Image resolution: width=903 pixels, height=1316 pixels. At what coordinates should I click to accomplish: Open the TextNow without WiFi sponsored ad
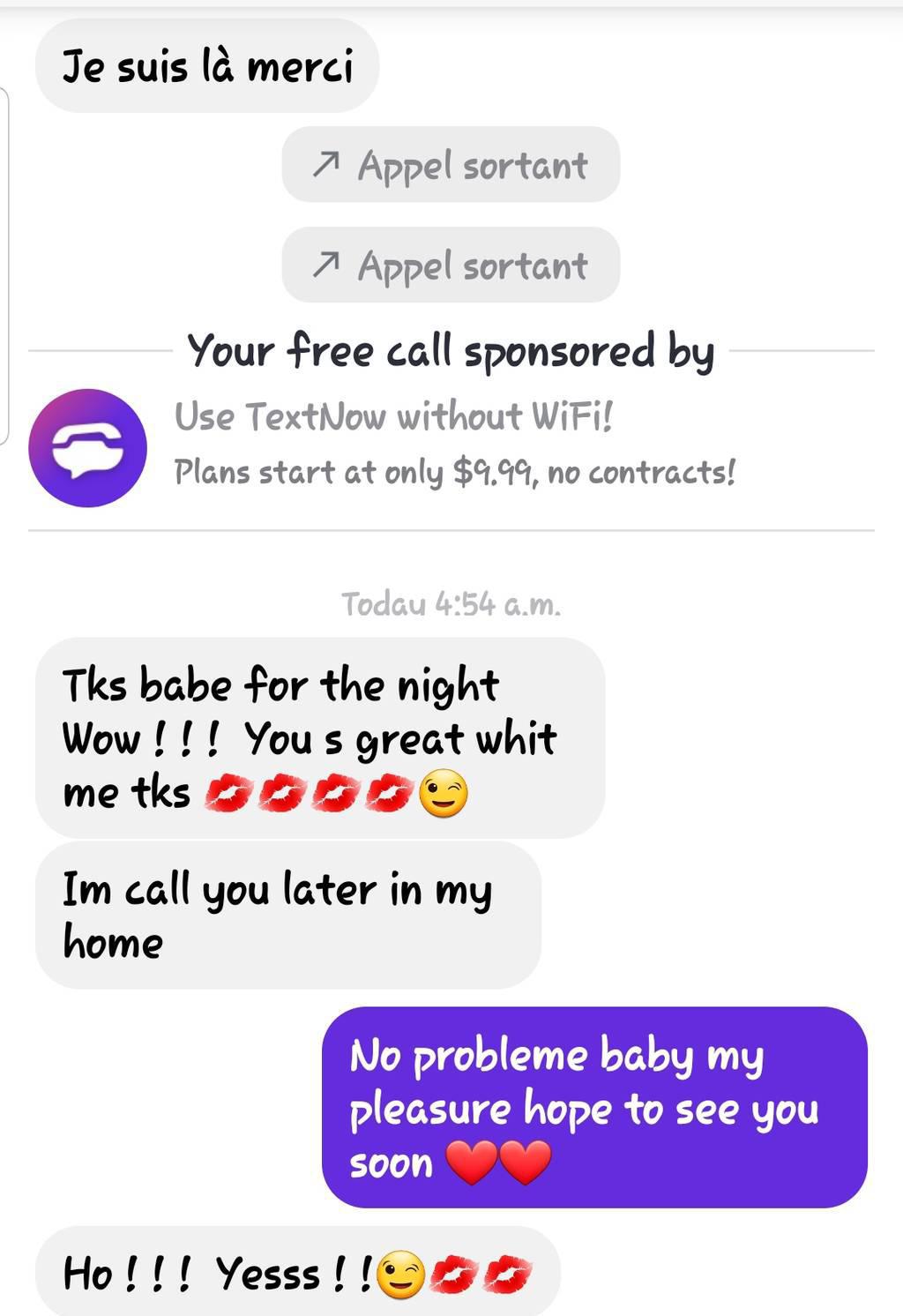392,417
